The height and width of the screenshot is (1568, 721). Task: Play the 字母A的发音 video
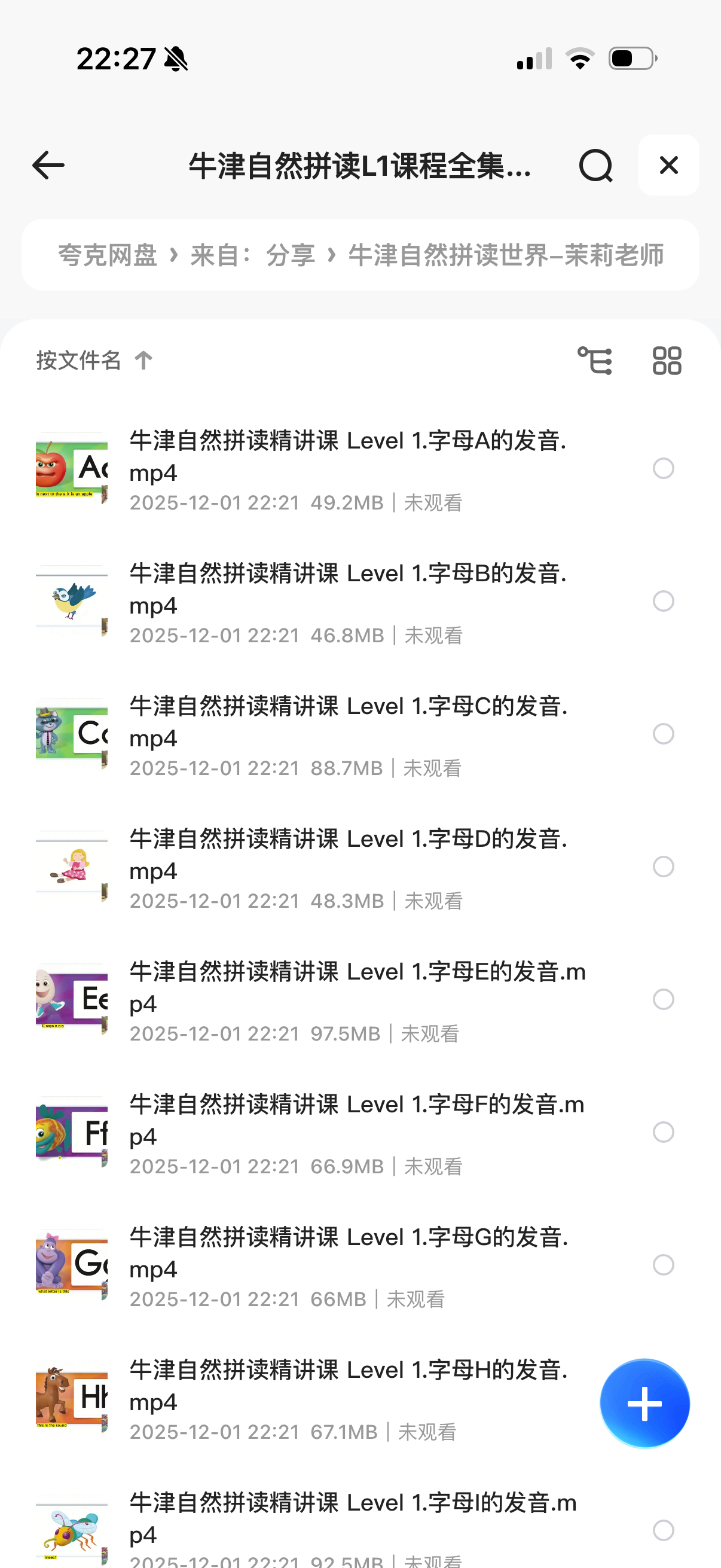347,456
